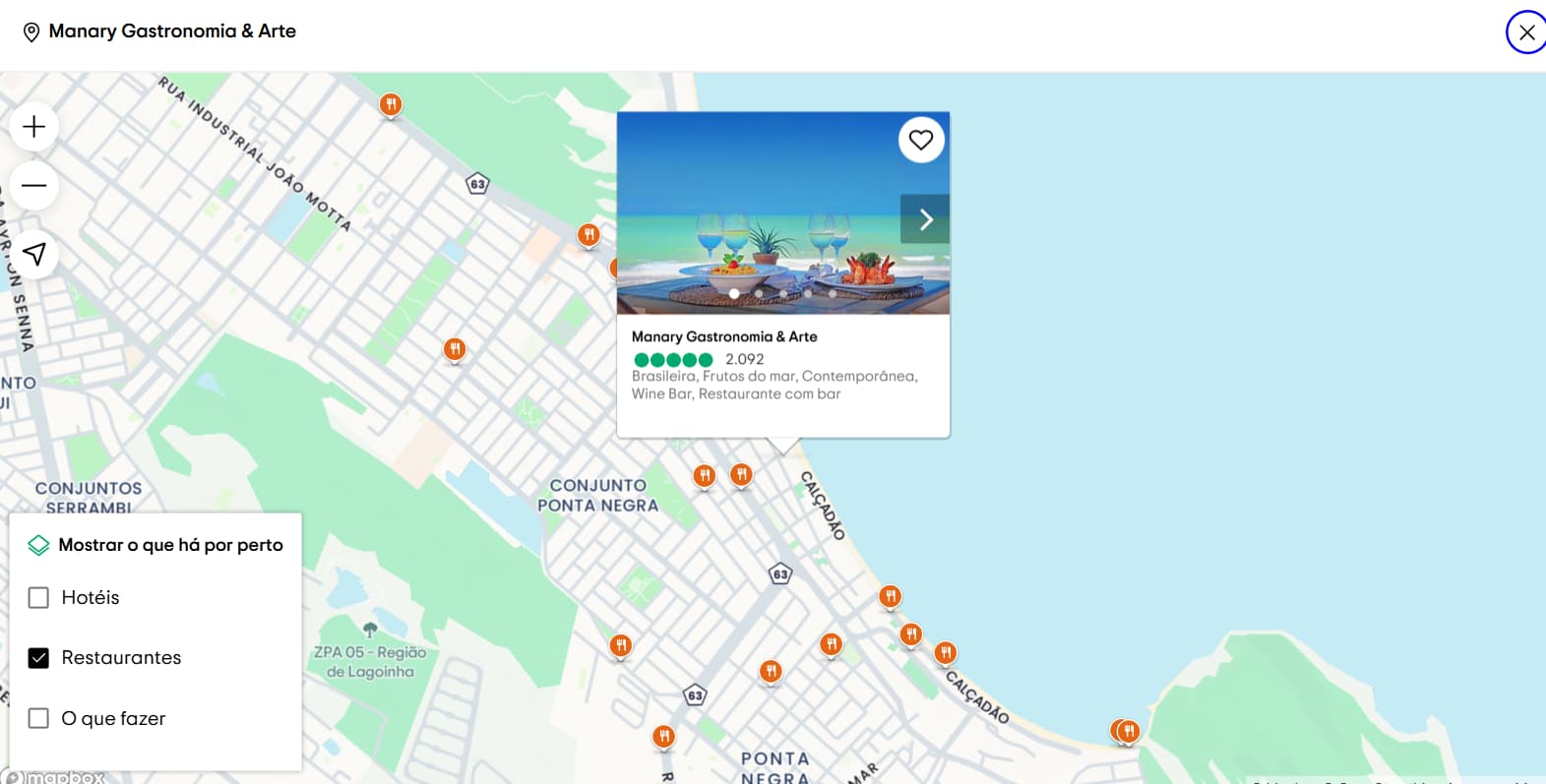The height and width of the screenshot is (784, 1546).
Task: Open Manary Gastronomia & Arte card
Action: tap(723, 336)
